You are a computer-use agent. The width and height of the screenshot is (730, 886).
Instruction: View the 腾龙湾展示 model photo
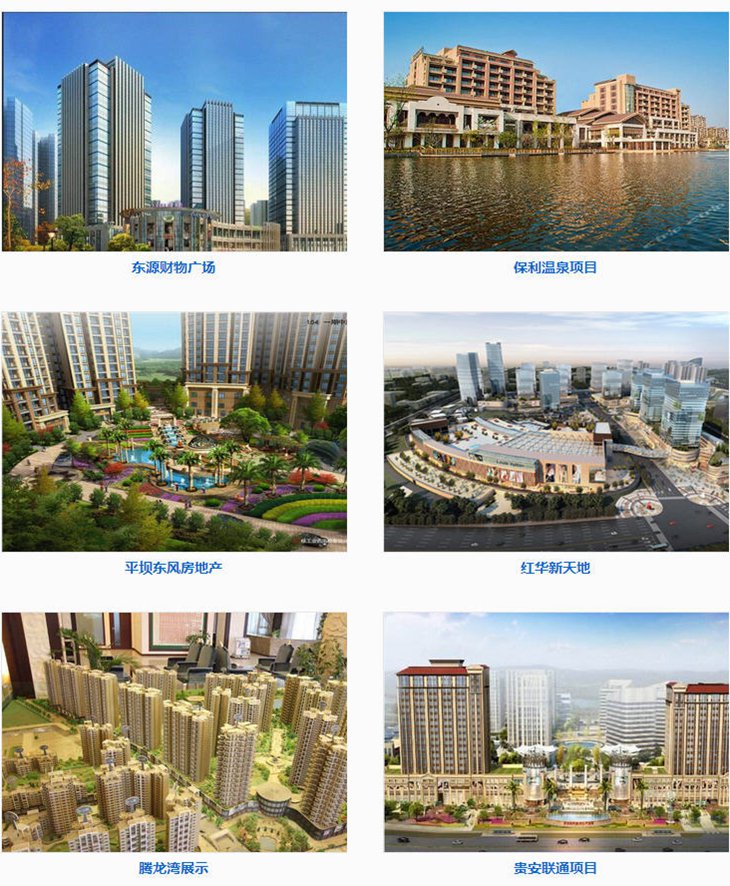pyautogui.click(x=174, y=732)
